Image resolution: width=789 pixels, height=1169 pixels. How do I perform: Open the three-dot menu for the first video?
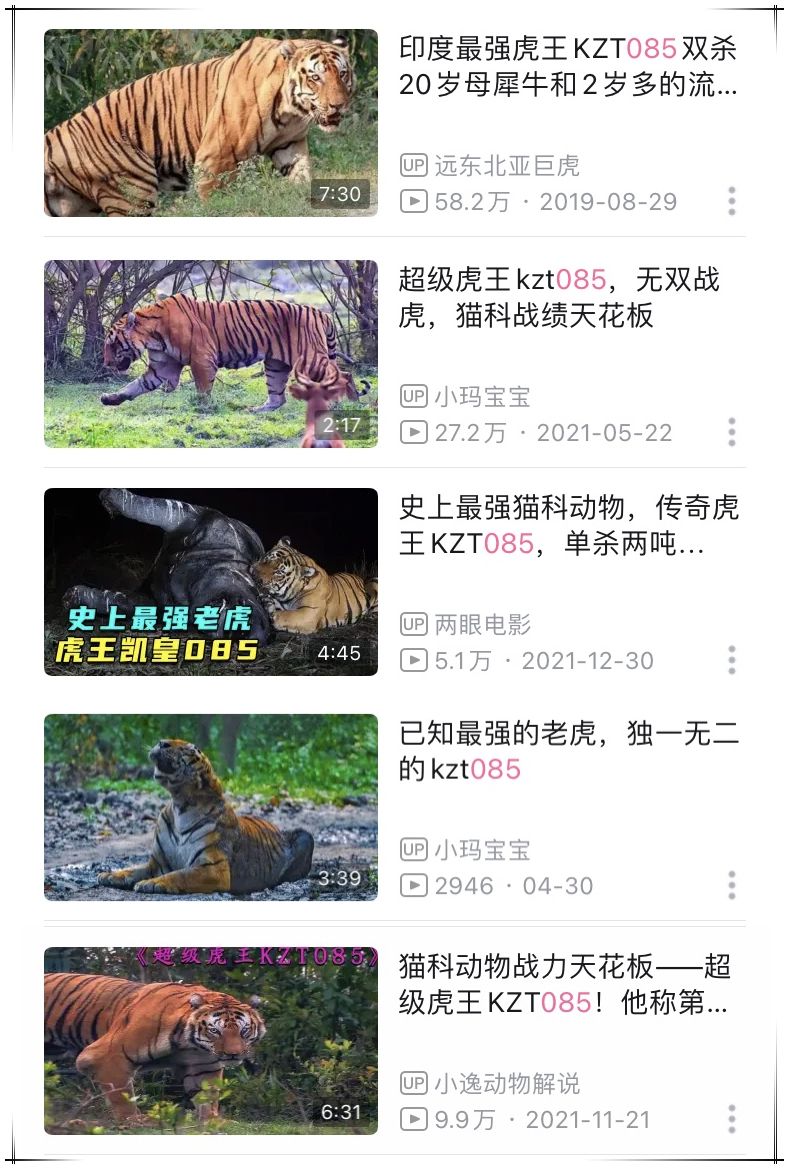pos(732,201)
